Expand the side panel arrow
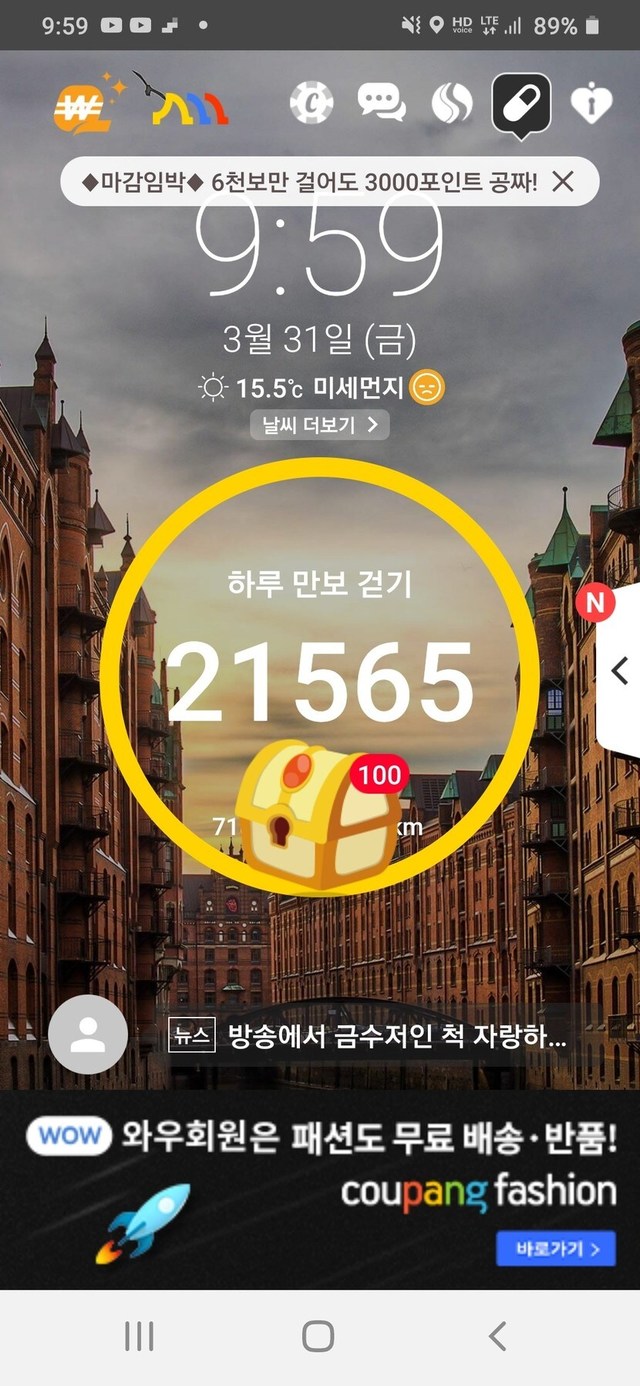 pyautogui.click(x=620, y=671)
